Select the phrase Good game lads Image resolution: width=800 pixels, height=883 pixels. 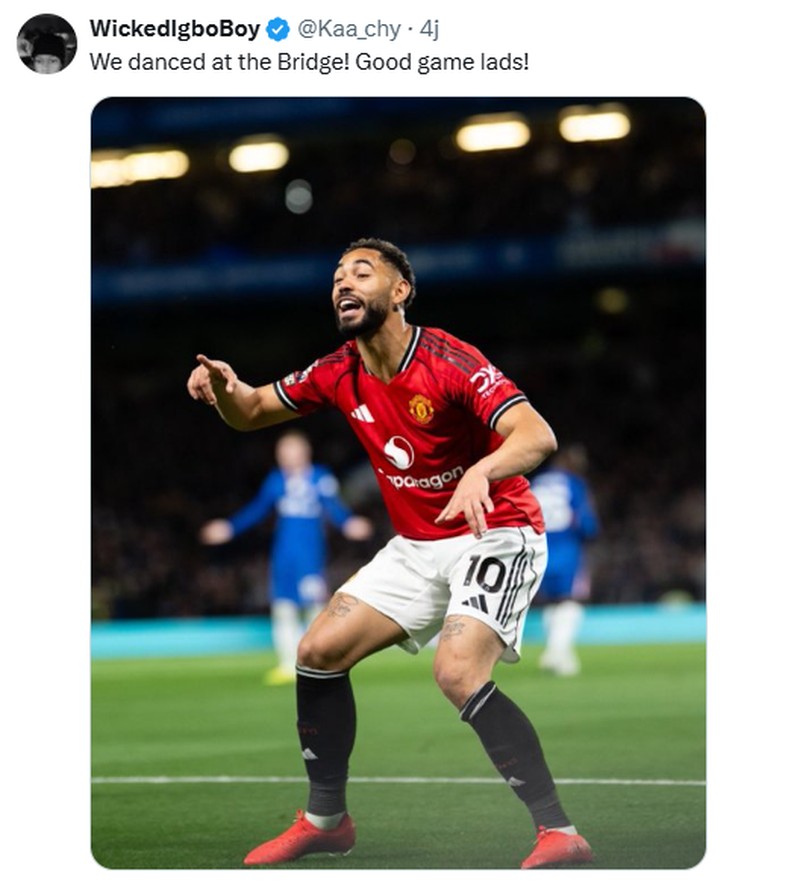[x=441, y=63]
